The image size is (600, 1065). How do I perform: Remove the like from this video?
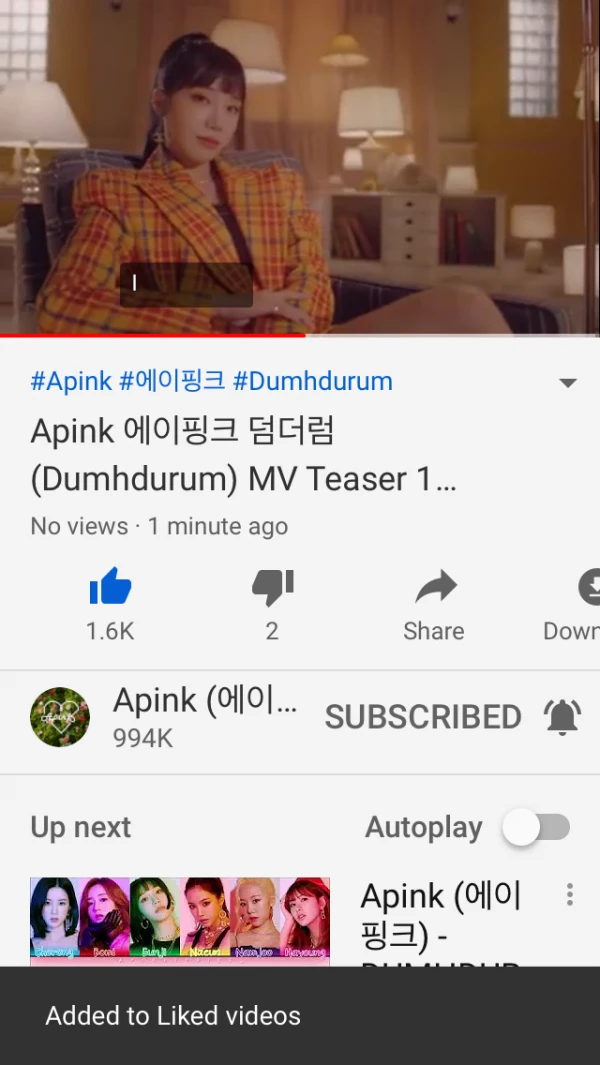110,588
